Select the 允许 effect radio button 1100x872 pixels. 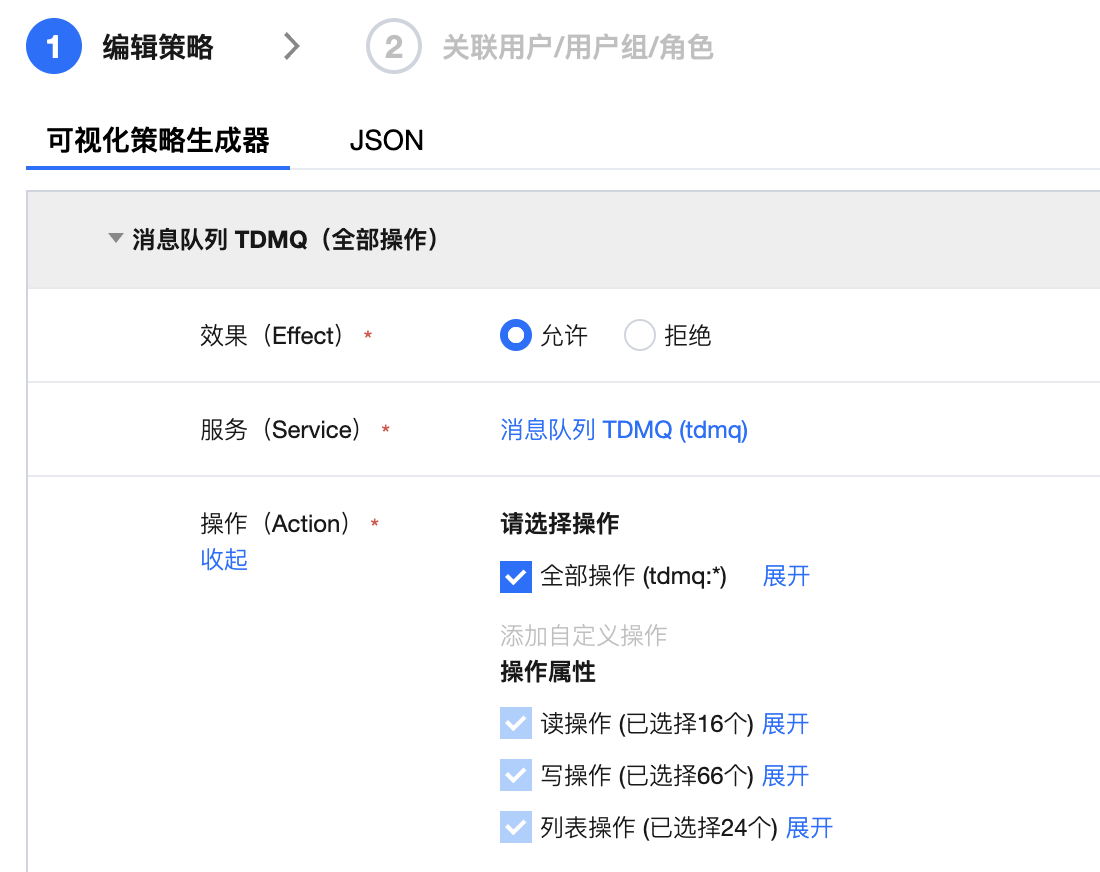pos(515,336)
